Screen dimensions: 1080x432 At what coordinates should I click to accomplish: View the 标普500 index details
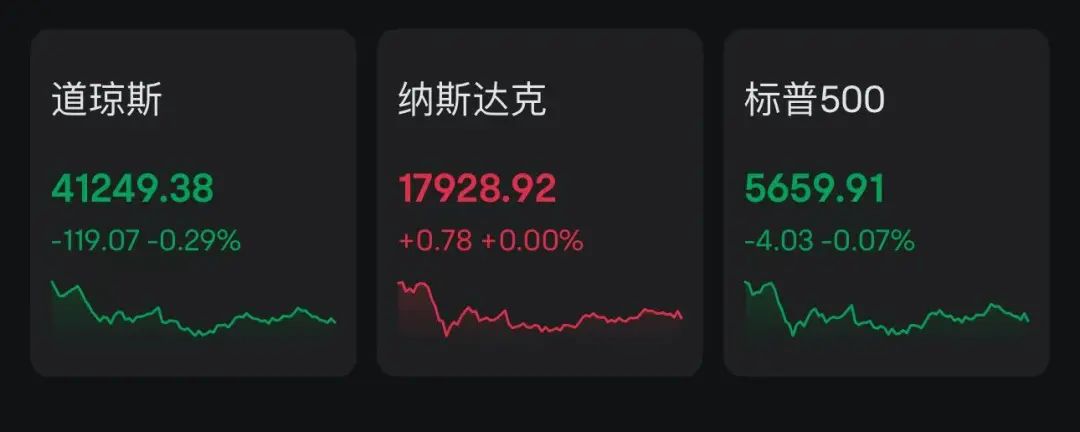[x=886, y=203]
